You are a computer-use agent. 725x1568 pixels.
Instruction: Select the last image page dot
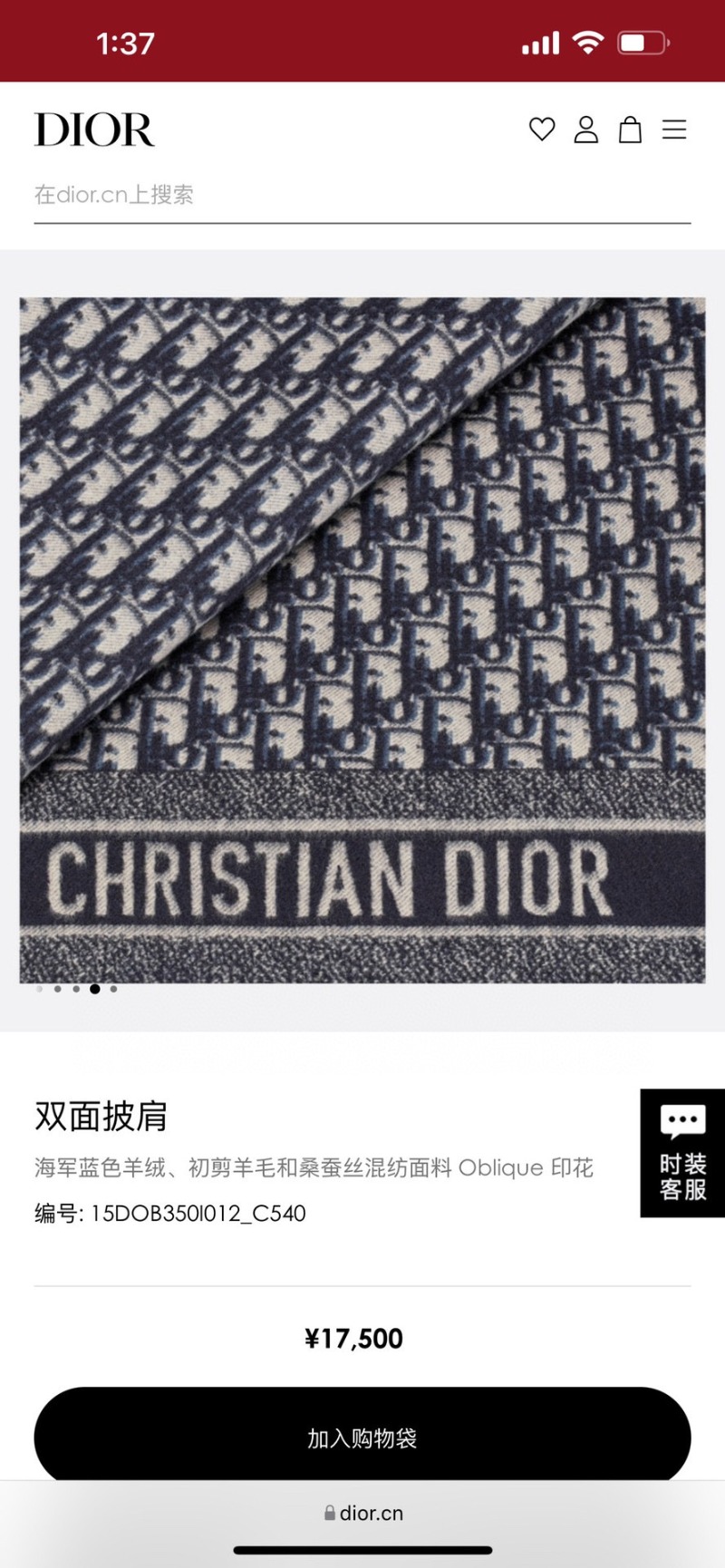(x=113, y=989)
